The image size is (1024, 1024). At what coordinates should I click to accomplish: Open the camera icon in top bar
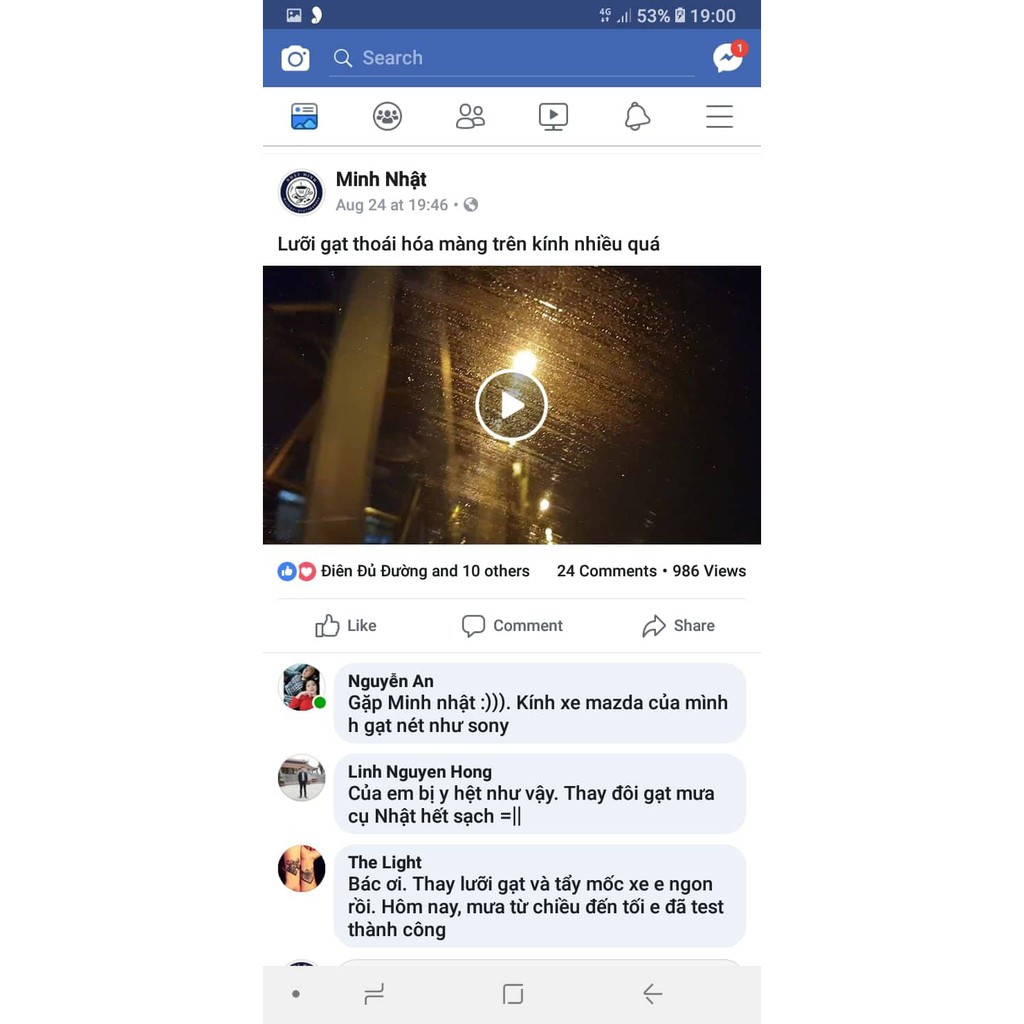coord(295,59)
